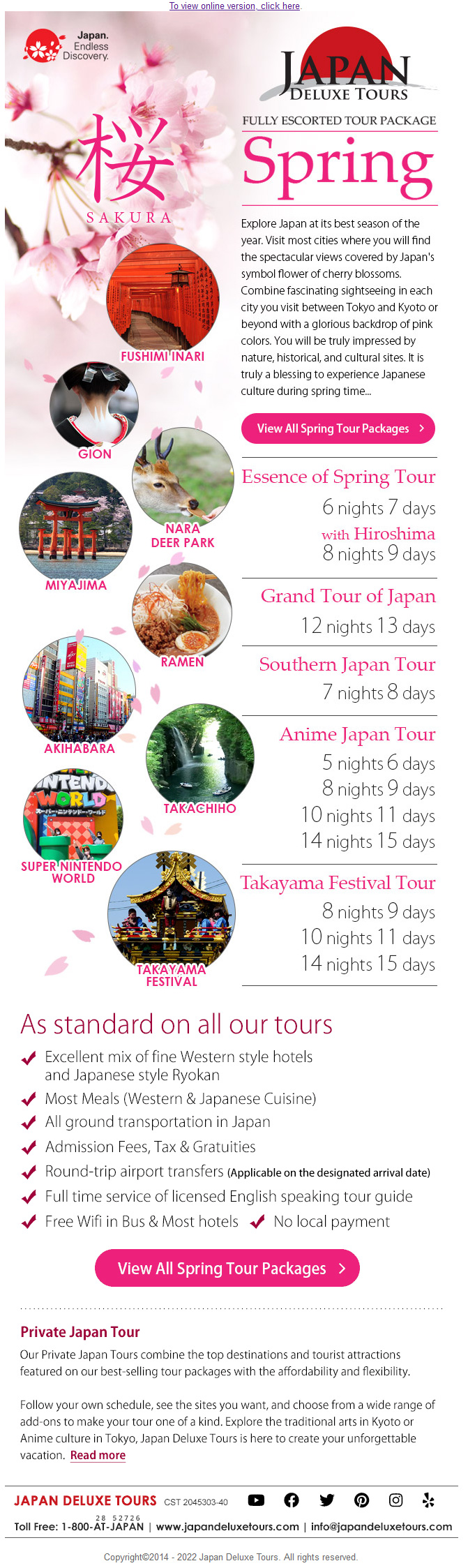Select the Anime Japan Tour
This screenshot has width=468, height=1568.
pos(357,734)
